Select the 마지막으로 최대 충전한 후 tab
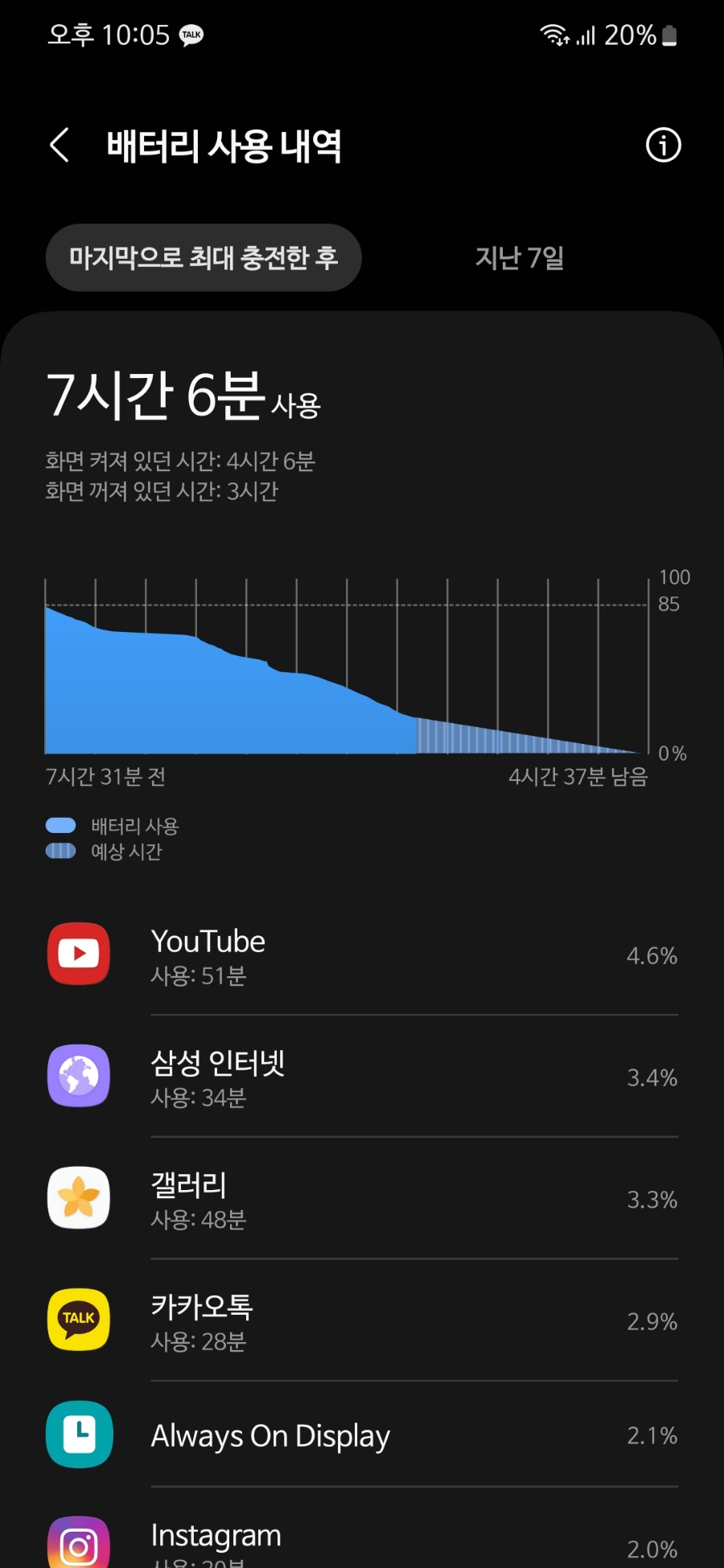724x1568 pixels. 204,257
